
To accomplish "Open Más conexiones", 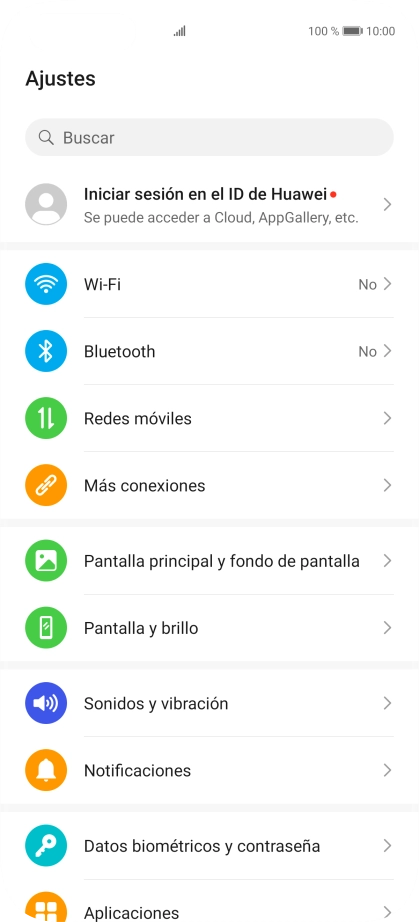I will pos(209,486).
